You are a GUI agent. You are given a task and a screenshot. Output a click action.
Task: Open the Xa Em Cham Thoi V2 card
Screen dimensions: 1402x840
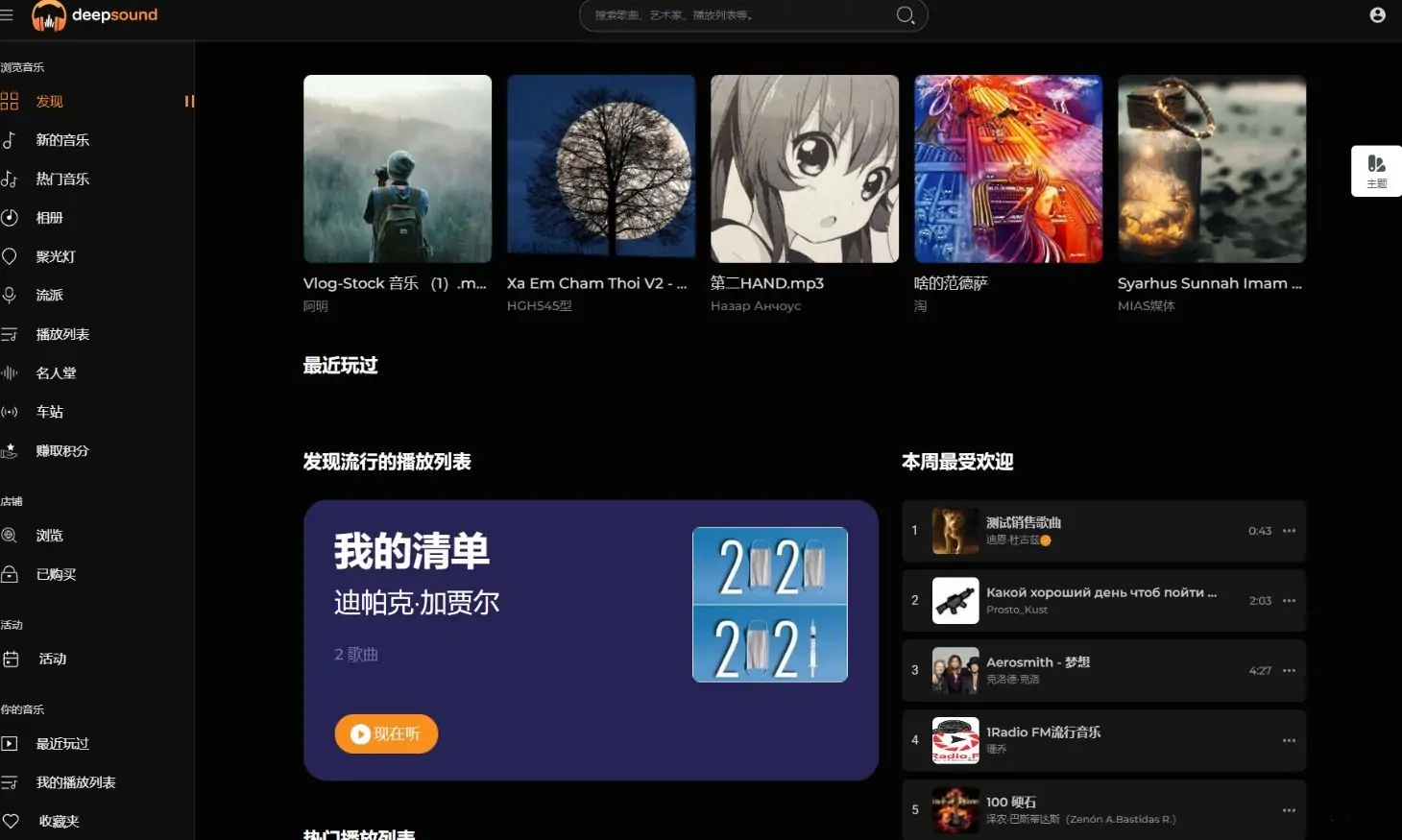click(x=600, y=169)
